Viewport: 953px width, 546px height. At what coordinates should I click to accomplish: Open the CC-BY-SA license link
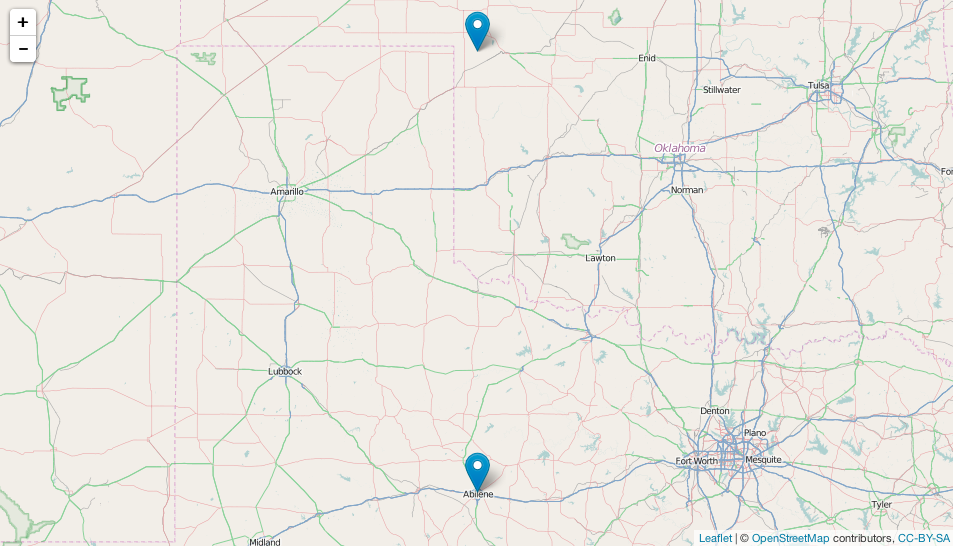(923, 538)
